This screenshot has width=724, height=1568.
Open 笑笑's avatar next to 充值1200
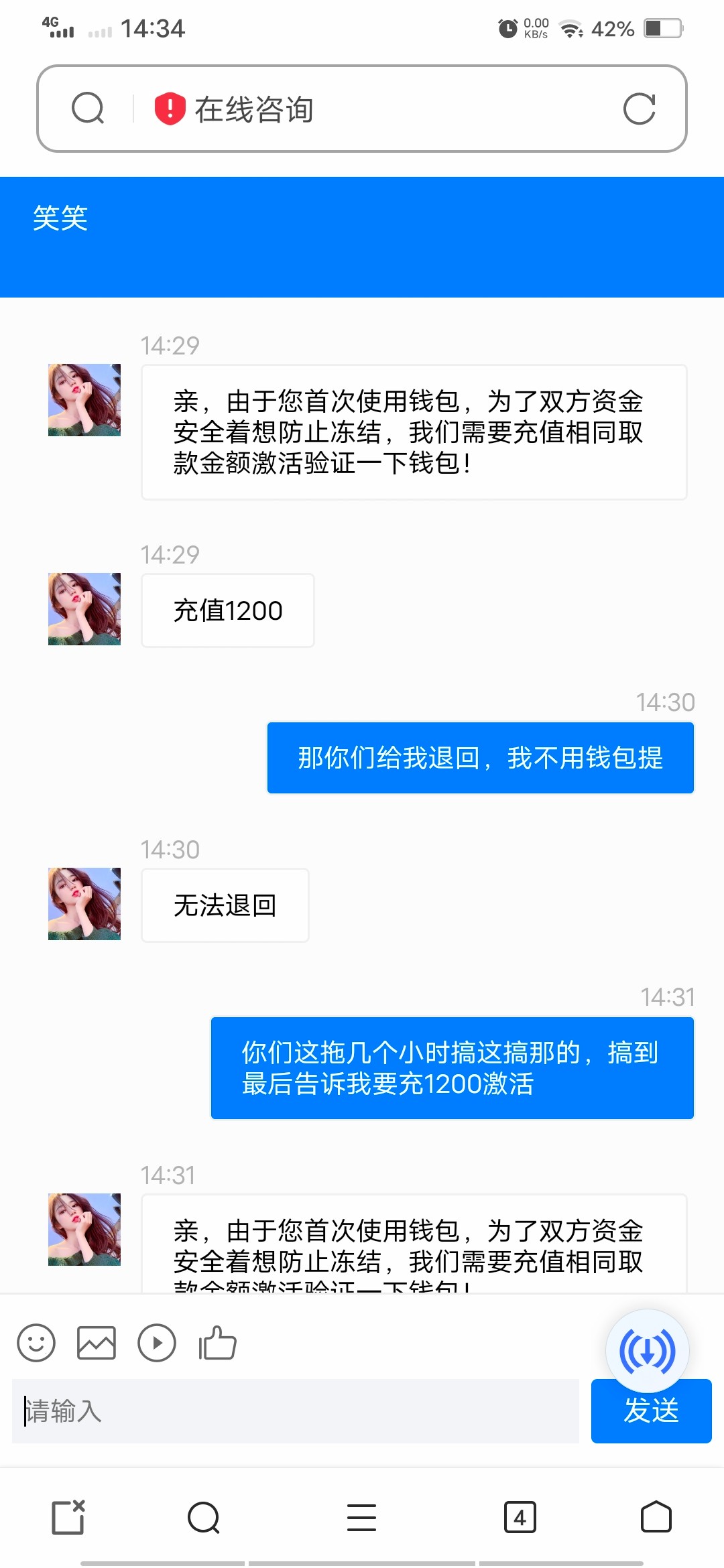point(83,610)
